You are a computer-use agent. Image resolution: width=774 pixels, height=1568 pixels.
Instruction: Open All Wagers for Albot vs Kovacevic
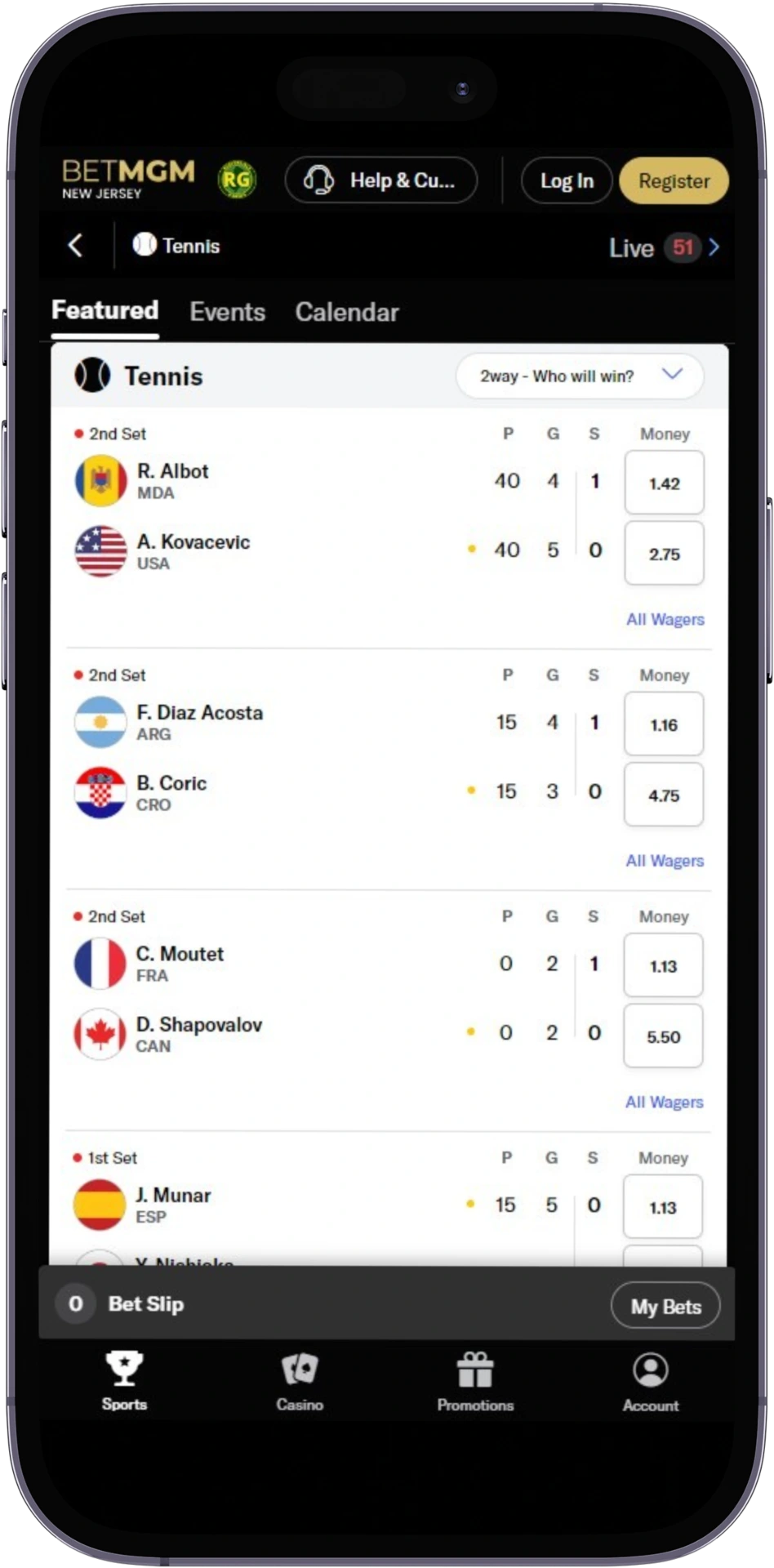[665, 619]
